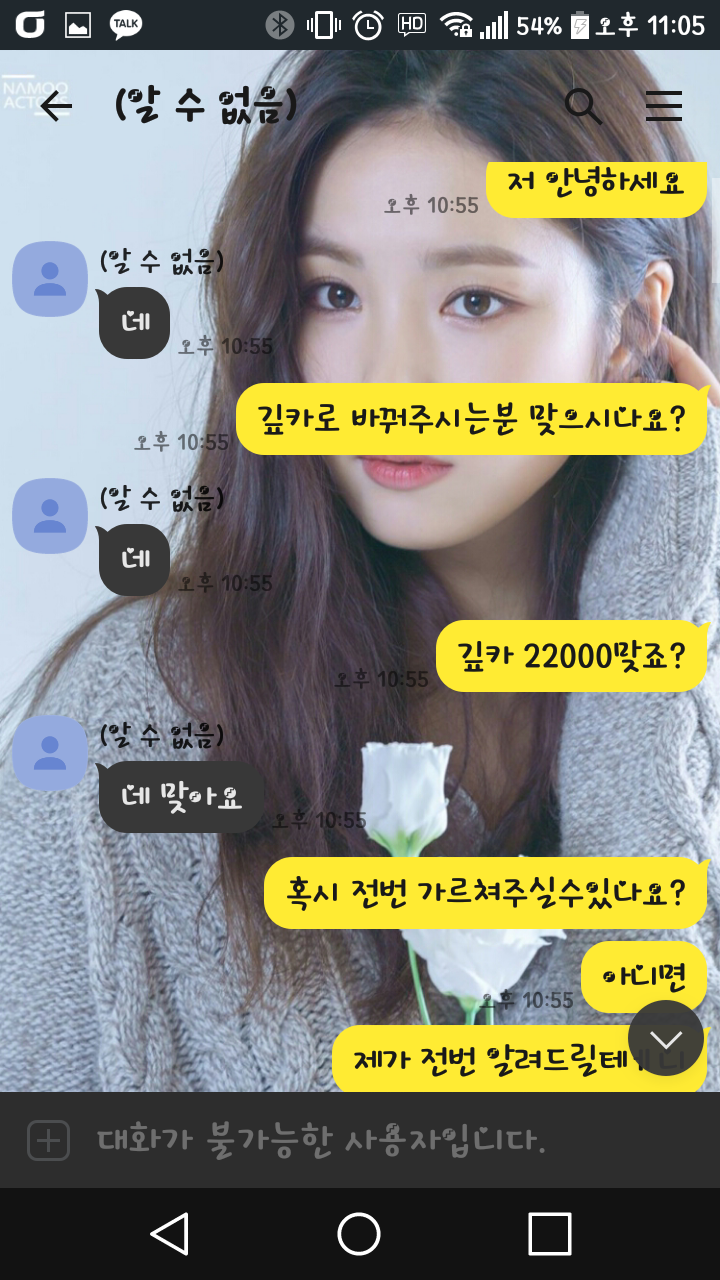
Task: Search within this conversation
Action: point(583,106)
